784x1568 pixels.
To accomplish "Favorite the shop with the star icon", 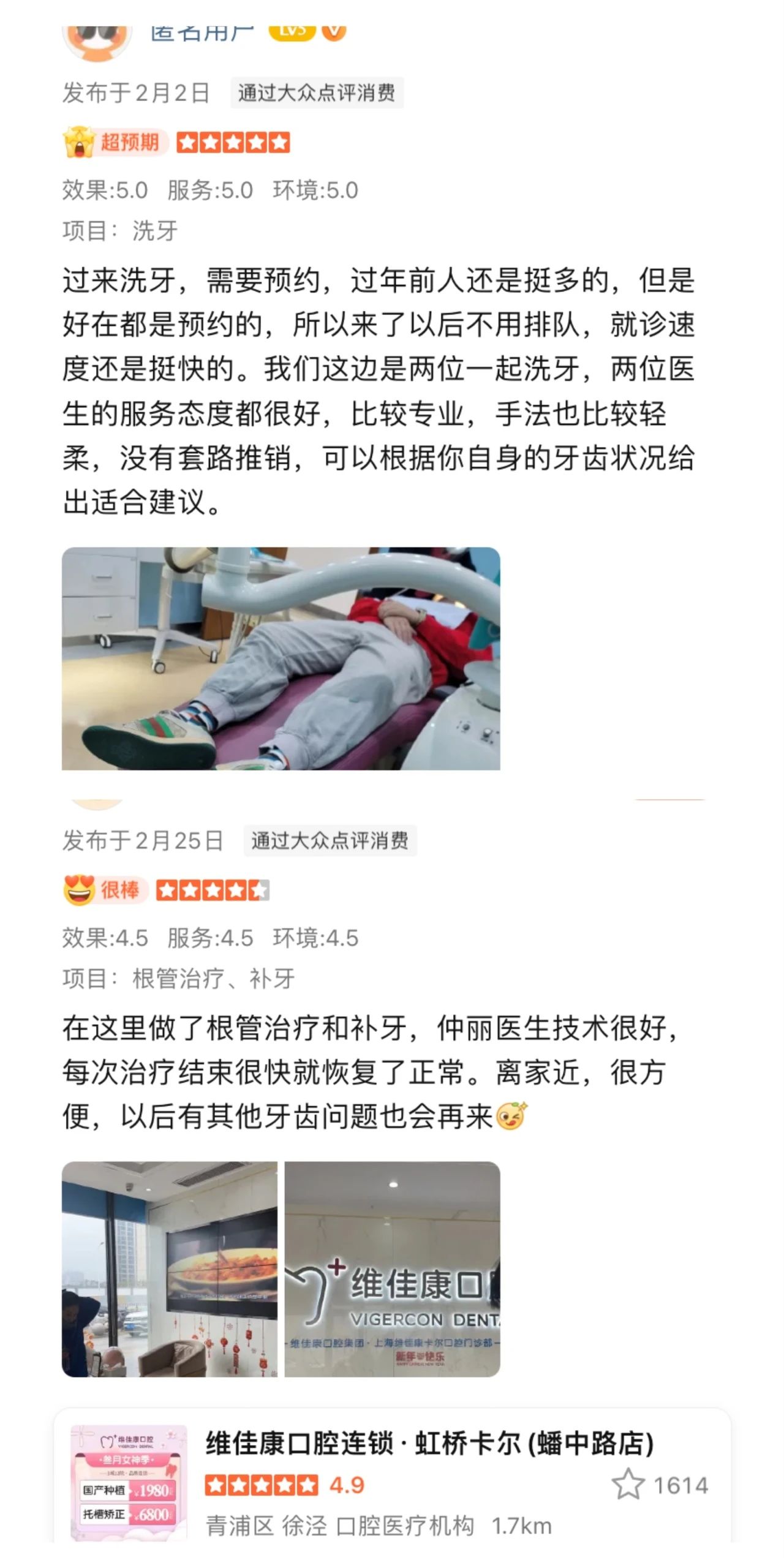I will coord(628,1485).
